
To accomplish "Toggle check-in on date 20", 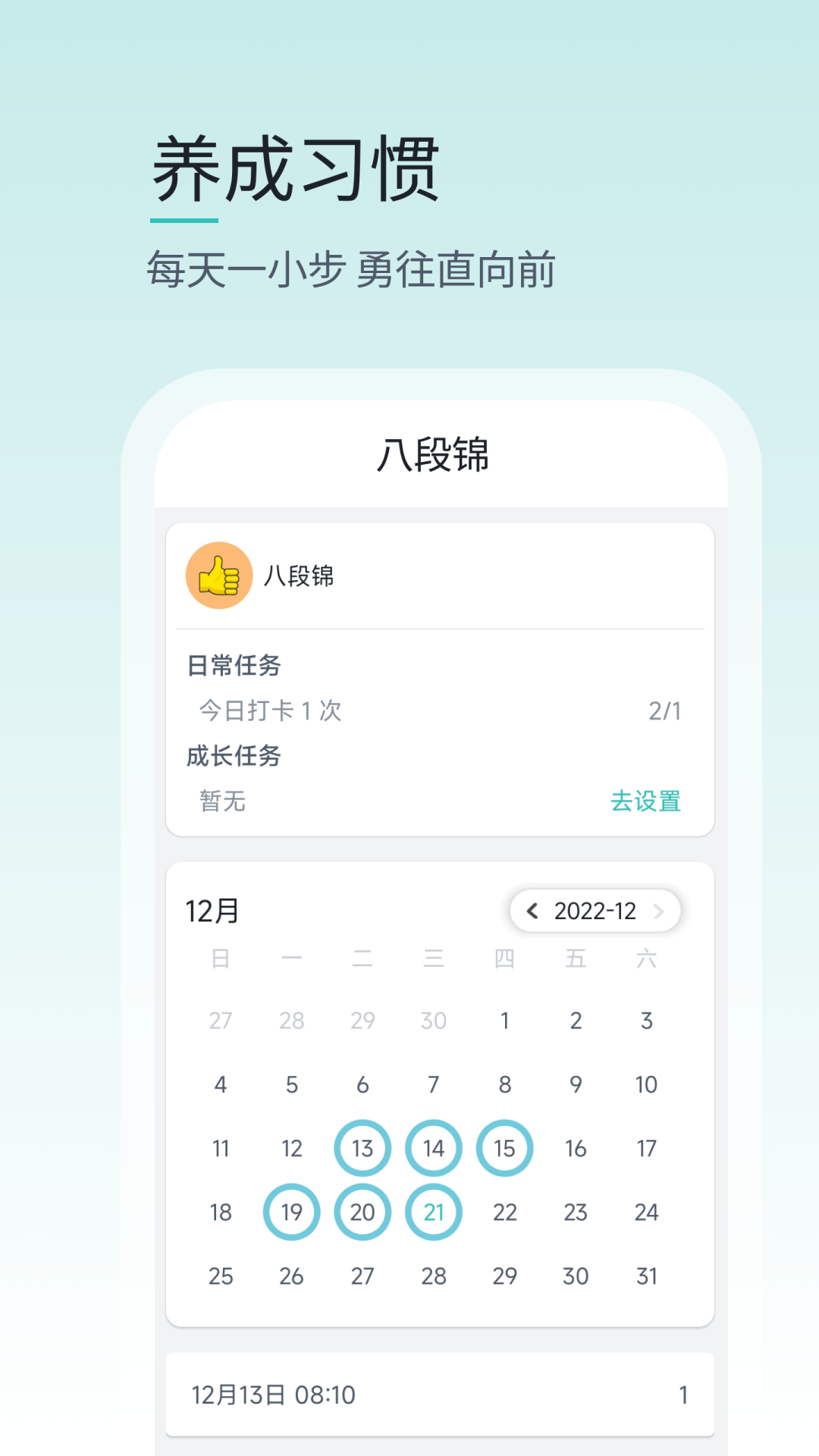I will tap(362, 1212).
